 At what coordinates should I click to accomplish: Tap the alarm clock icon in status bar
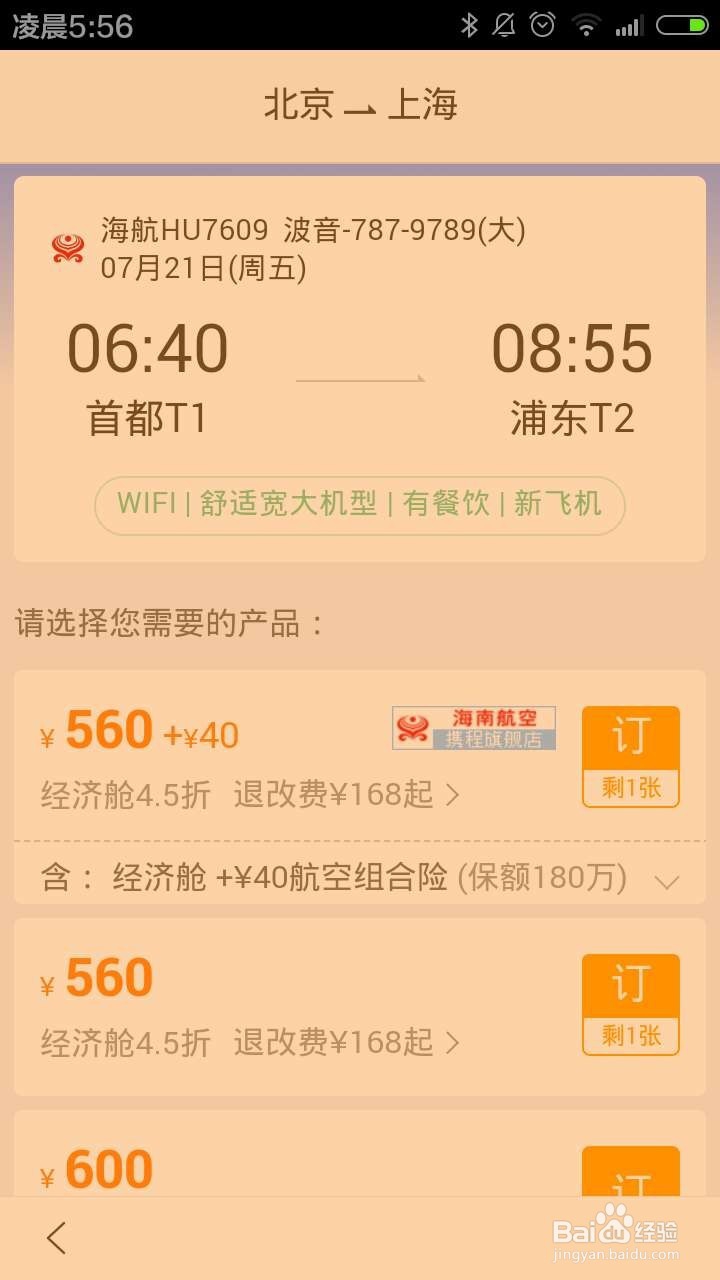(543, 26)
